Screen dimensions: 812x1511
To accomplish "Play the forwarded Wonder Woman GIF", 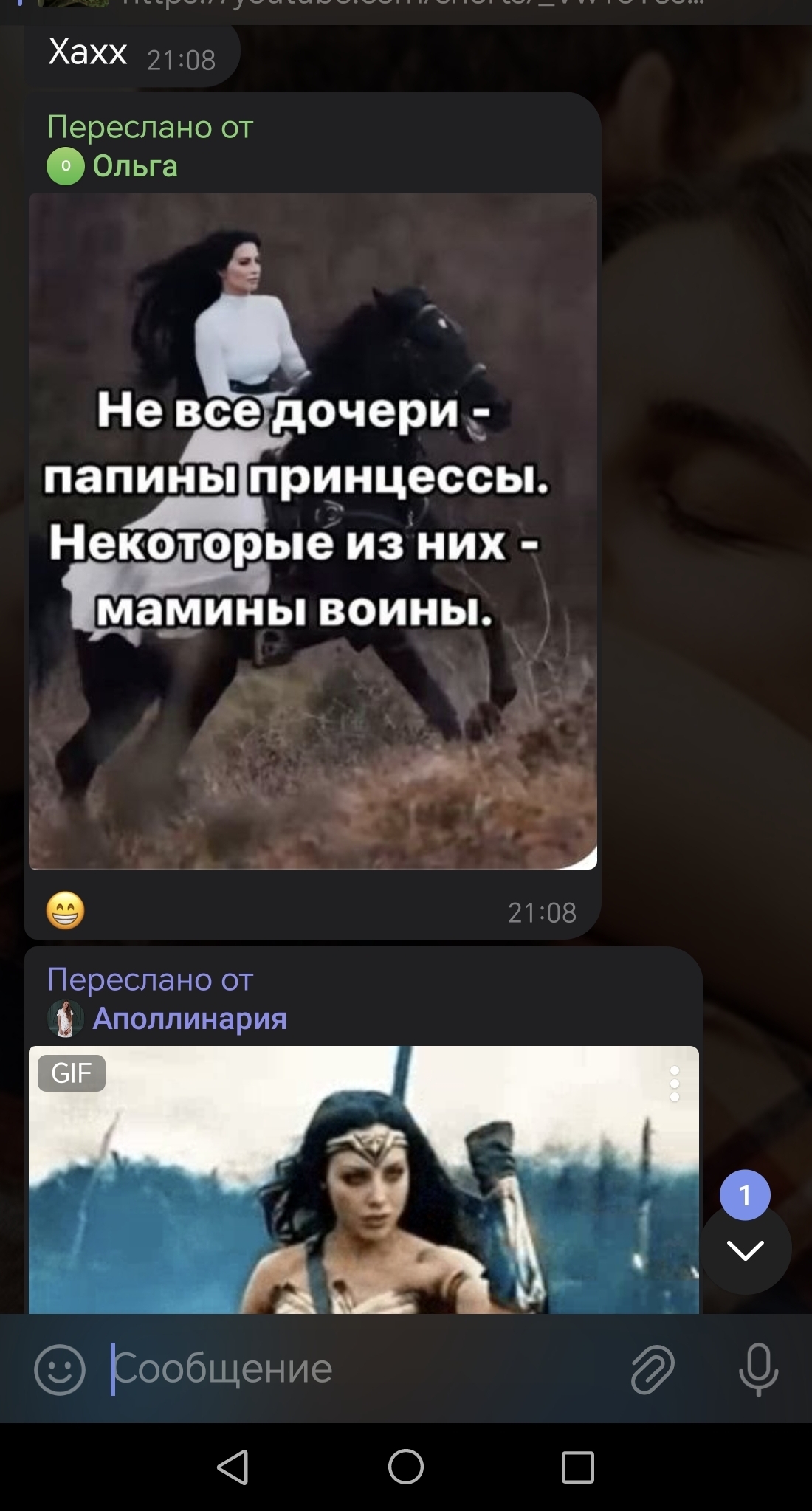I will 363,1180.
